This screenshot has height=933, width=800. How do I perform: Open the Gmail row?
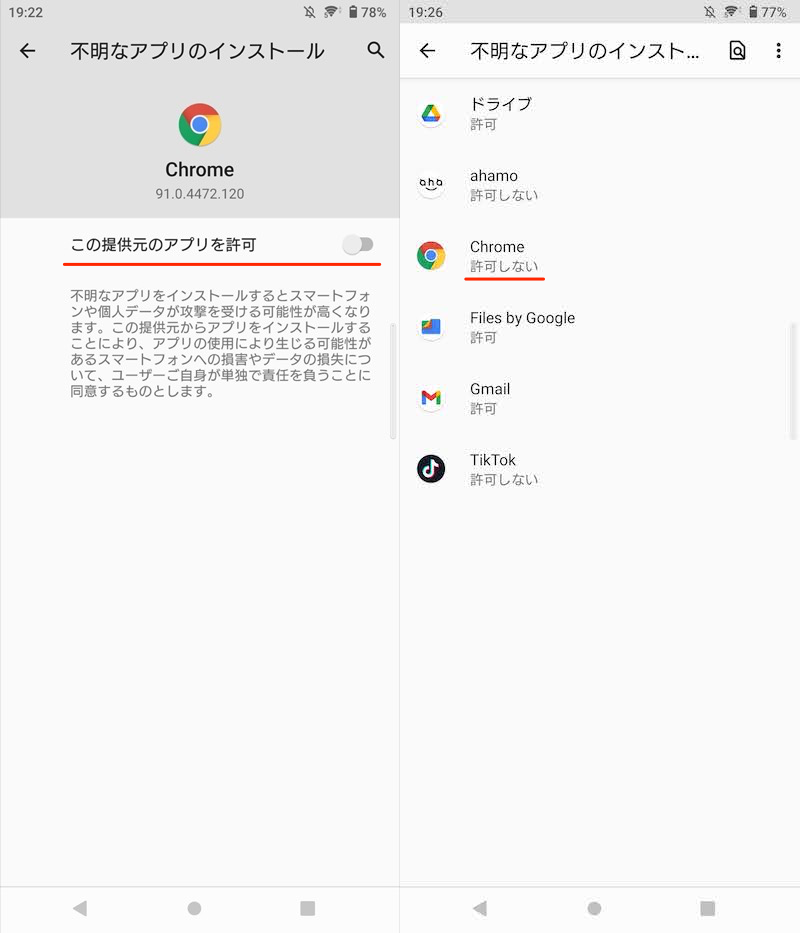(600, 397)
